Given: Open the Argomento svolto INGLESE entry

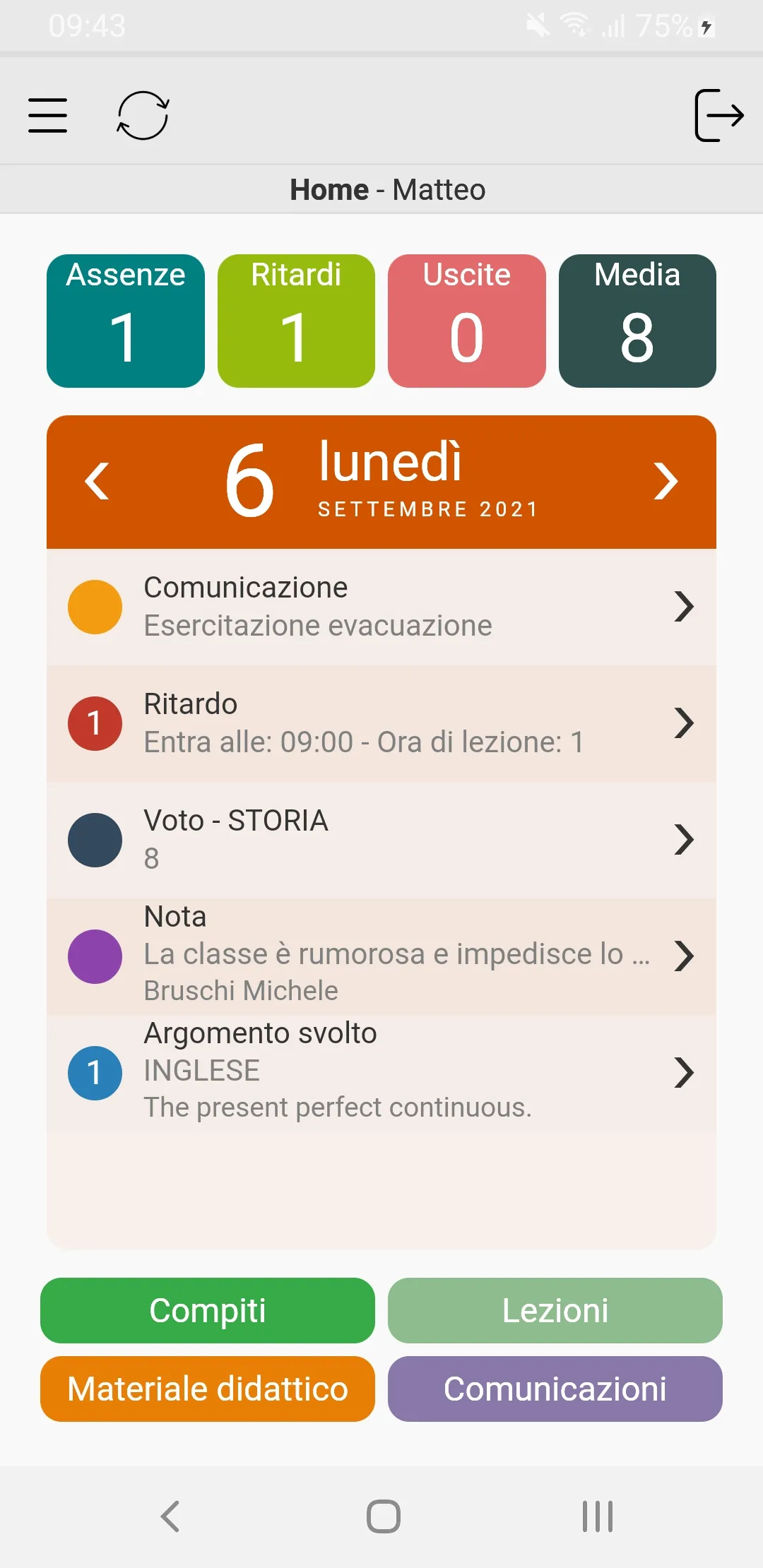Looking at the screenshot, I should click(x=381, y=1073).
